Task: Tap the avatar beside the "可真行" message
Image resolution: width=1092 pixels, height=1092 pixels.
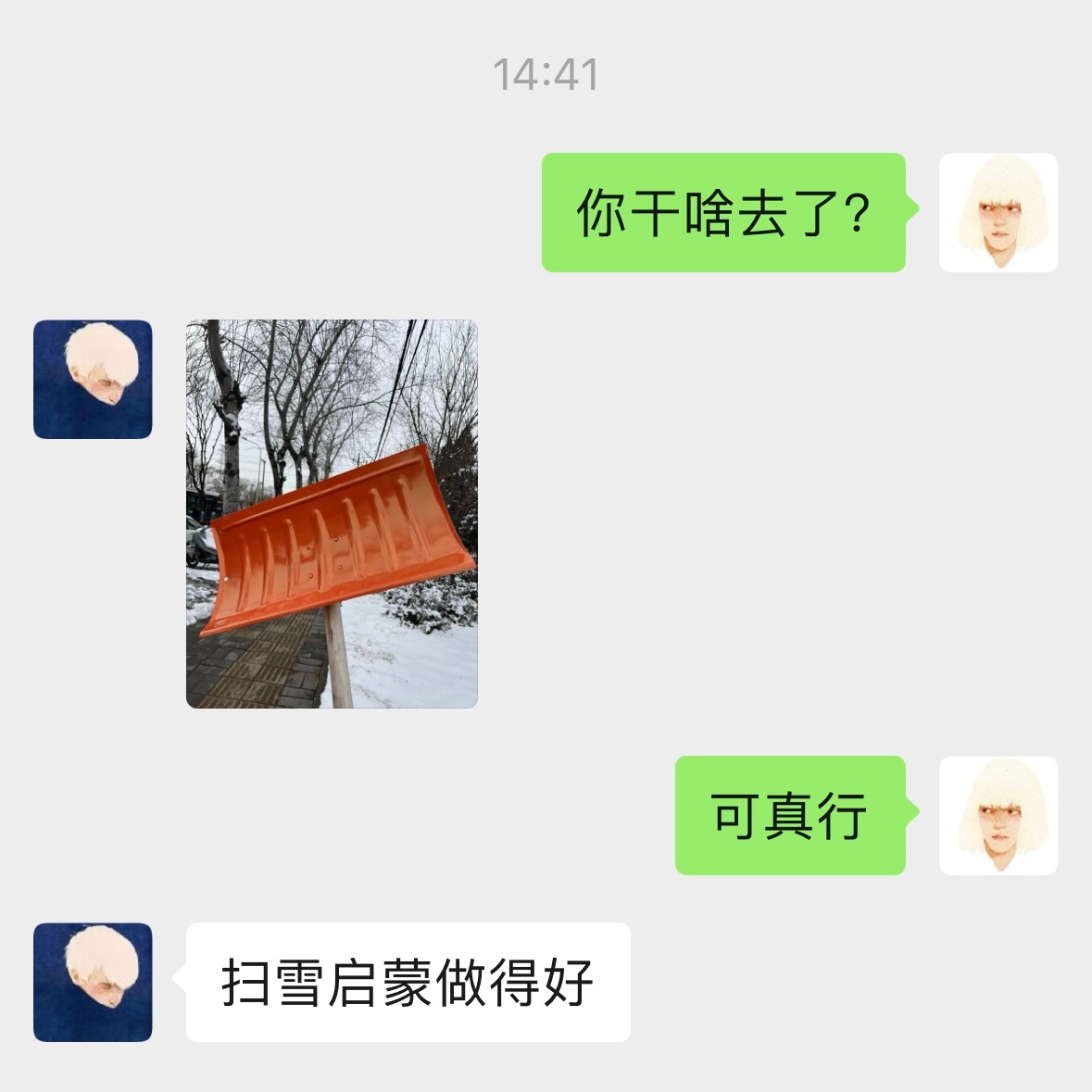Action: tap(998, 815)
